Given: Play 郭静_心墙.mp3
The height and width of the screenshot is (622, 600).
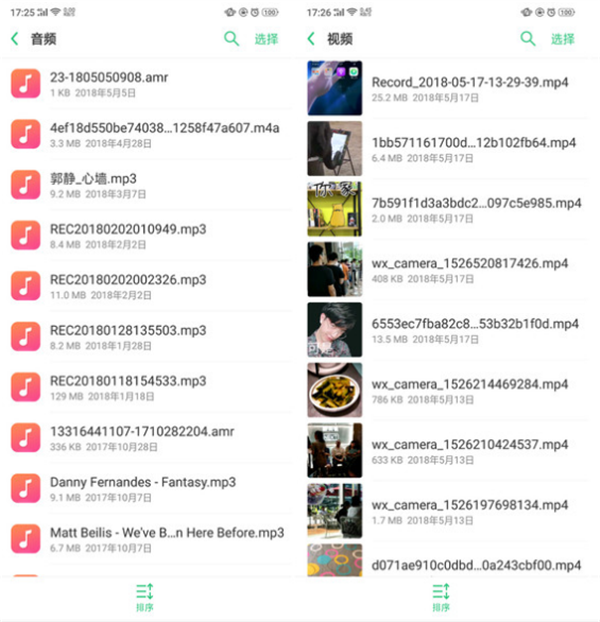Looking at the screenshot, I should click(x=150, y=184).
